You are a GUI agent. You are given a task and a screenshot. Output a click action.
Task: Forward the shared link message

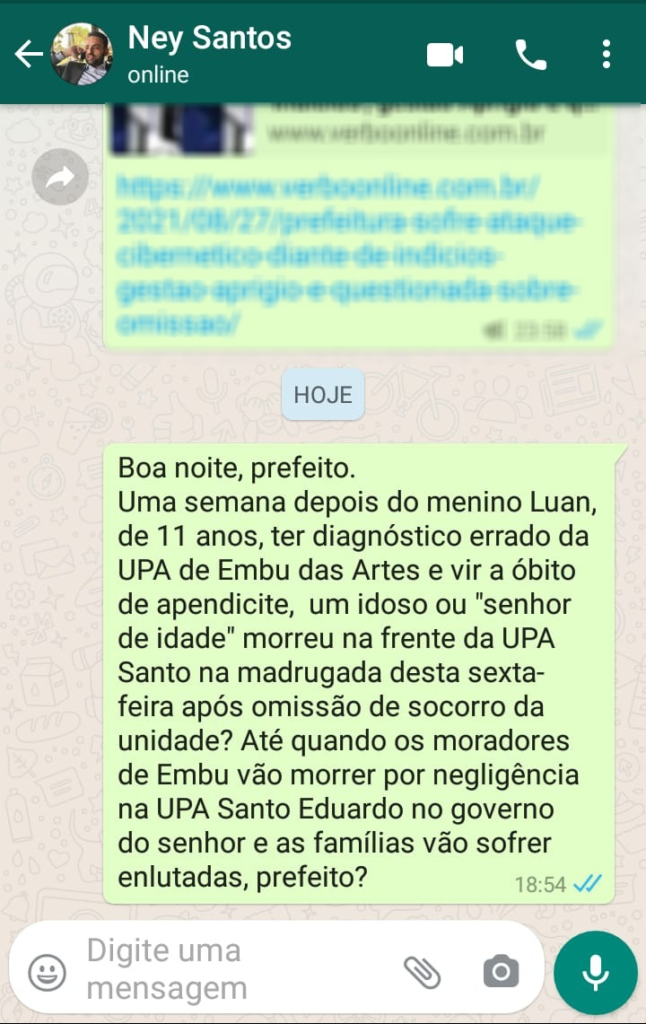click(x=60, y=178)
